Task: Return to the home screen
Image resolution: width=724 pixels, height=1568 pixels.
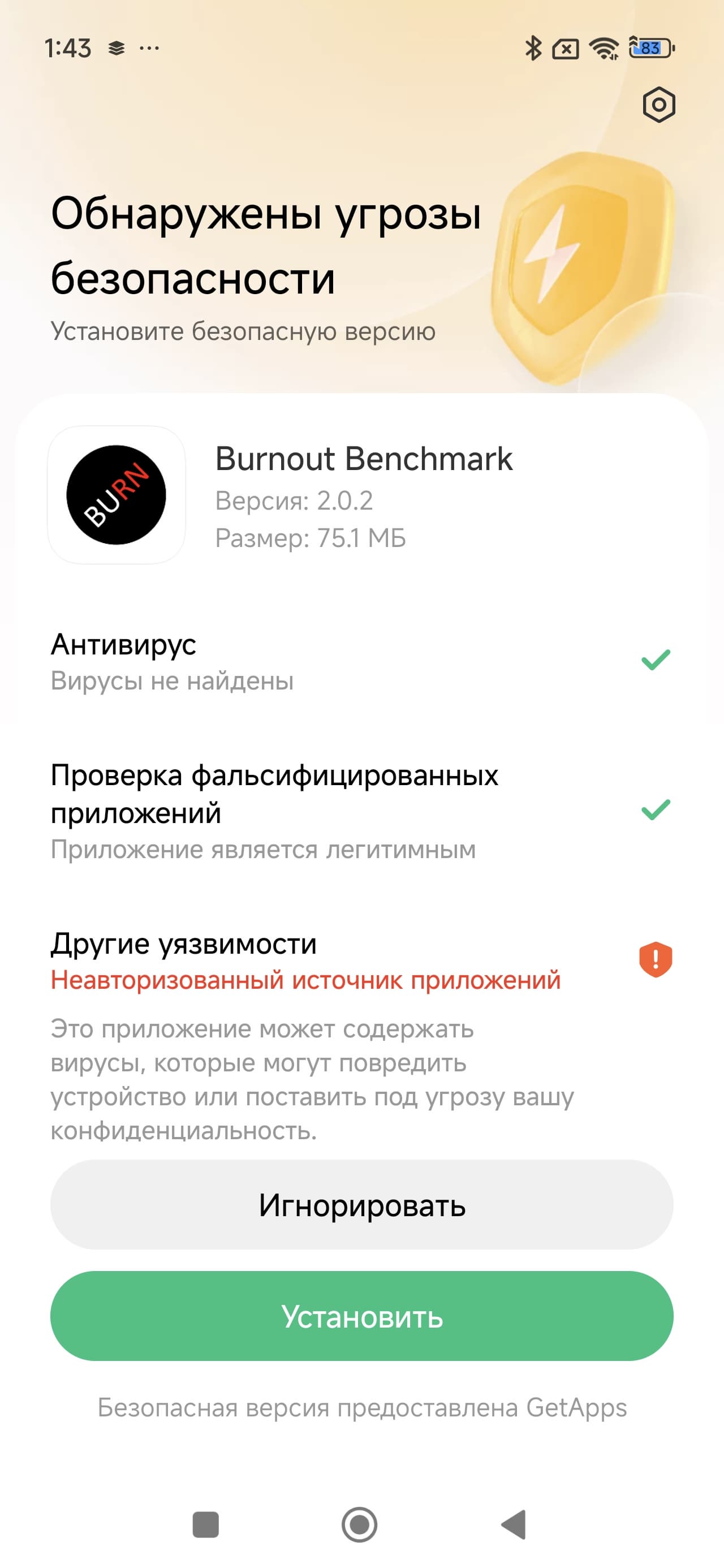Action: (359, 1524)
